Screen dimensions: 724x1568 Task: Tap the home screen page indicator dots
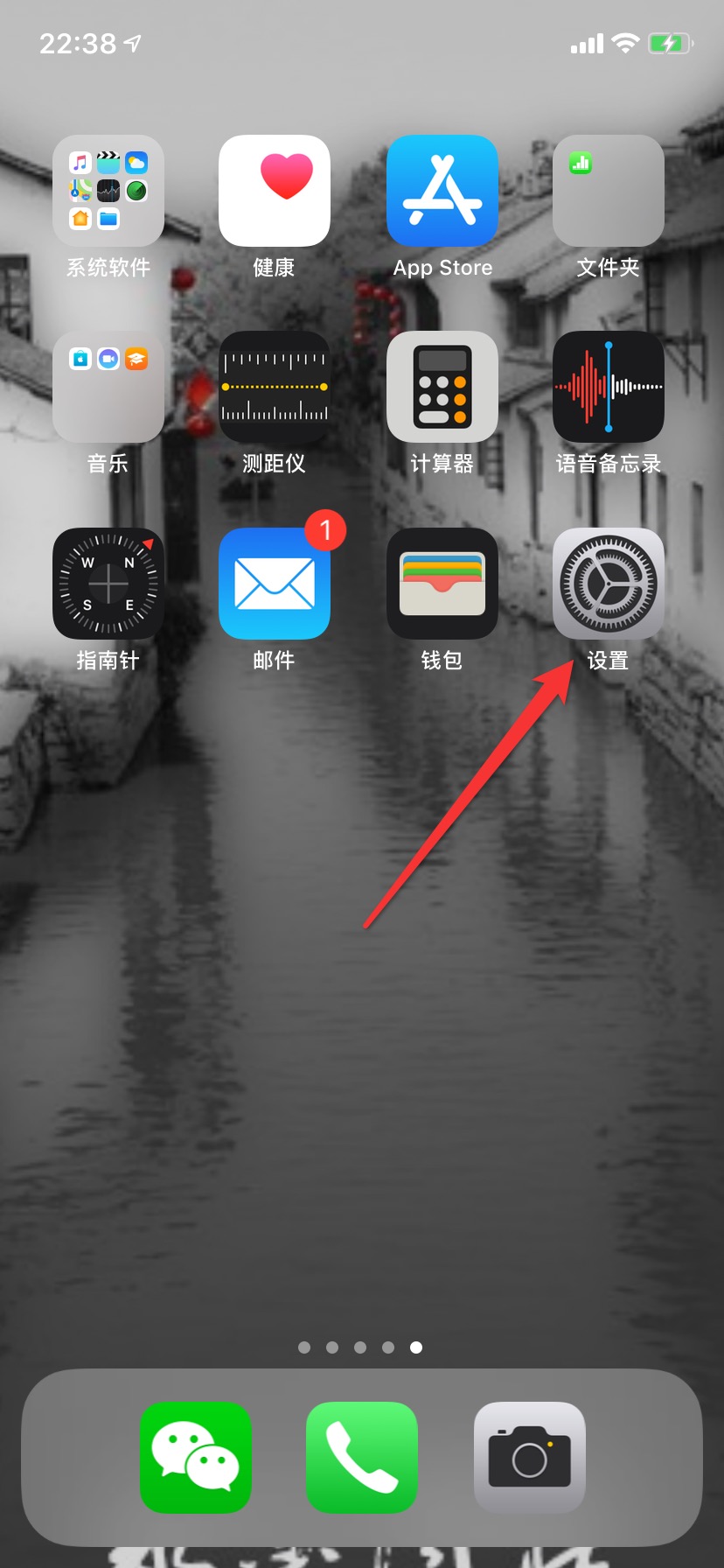pos(360,1347)
